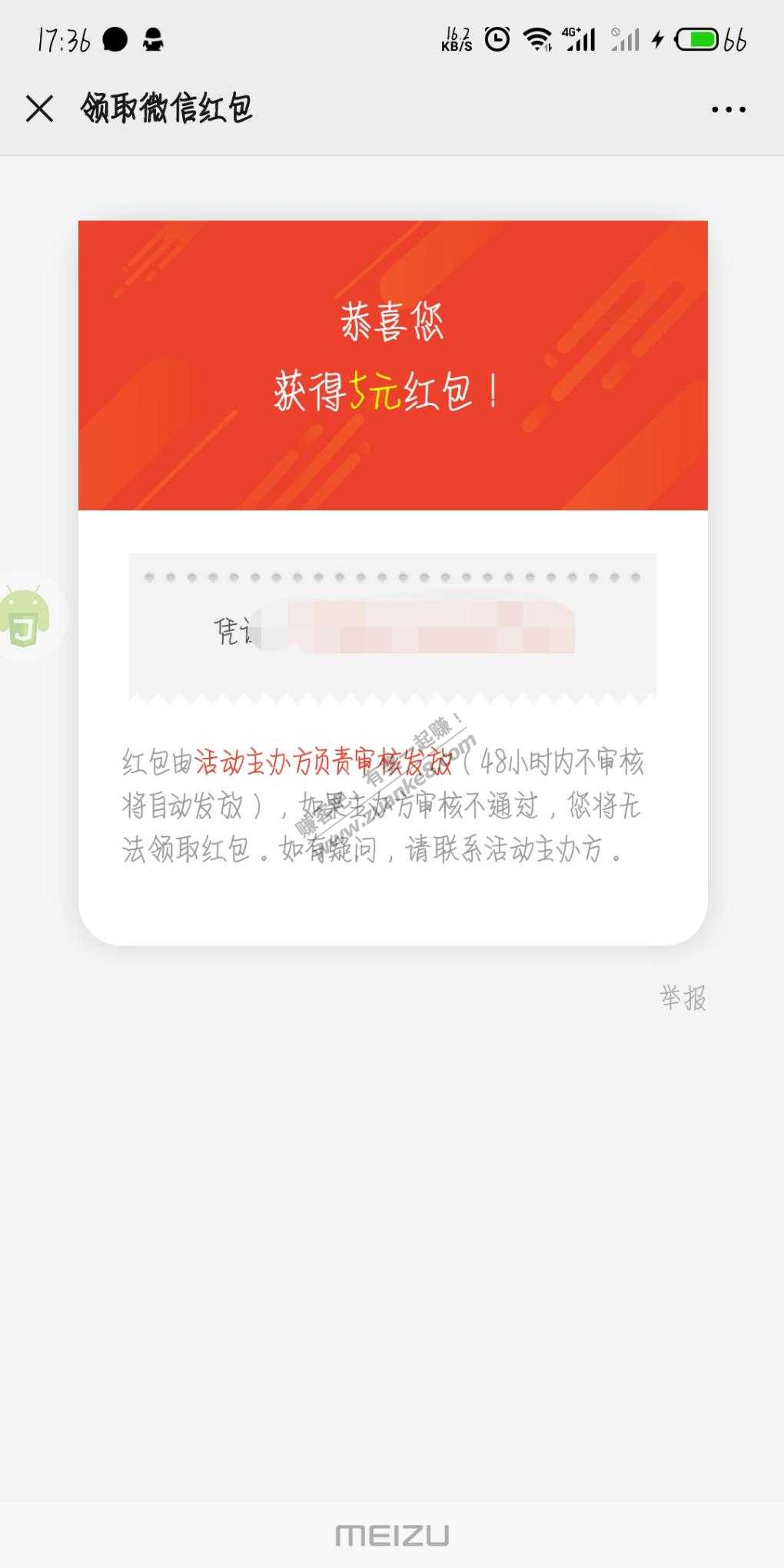This screenshot has width=784, height=1568.
Task: Close the 领取微信红包 page
Action: pyautogui.click(x=39, y=108)
